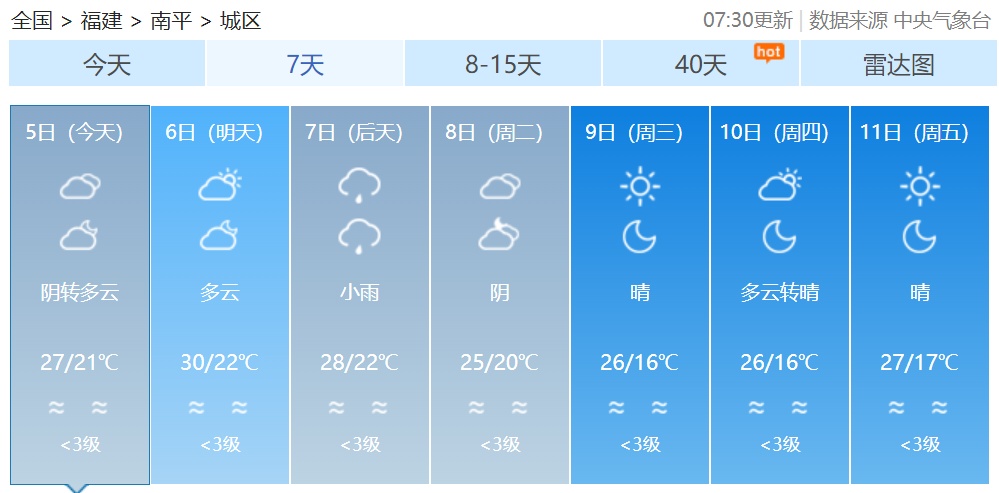The height and width of the screenshot is (493, 999).
Task: Open the 8-15天 forecast tab
Action: coord(503,65)
